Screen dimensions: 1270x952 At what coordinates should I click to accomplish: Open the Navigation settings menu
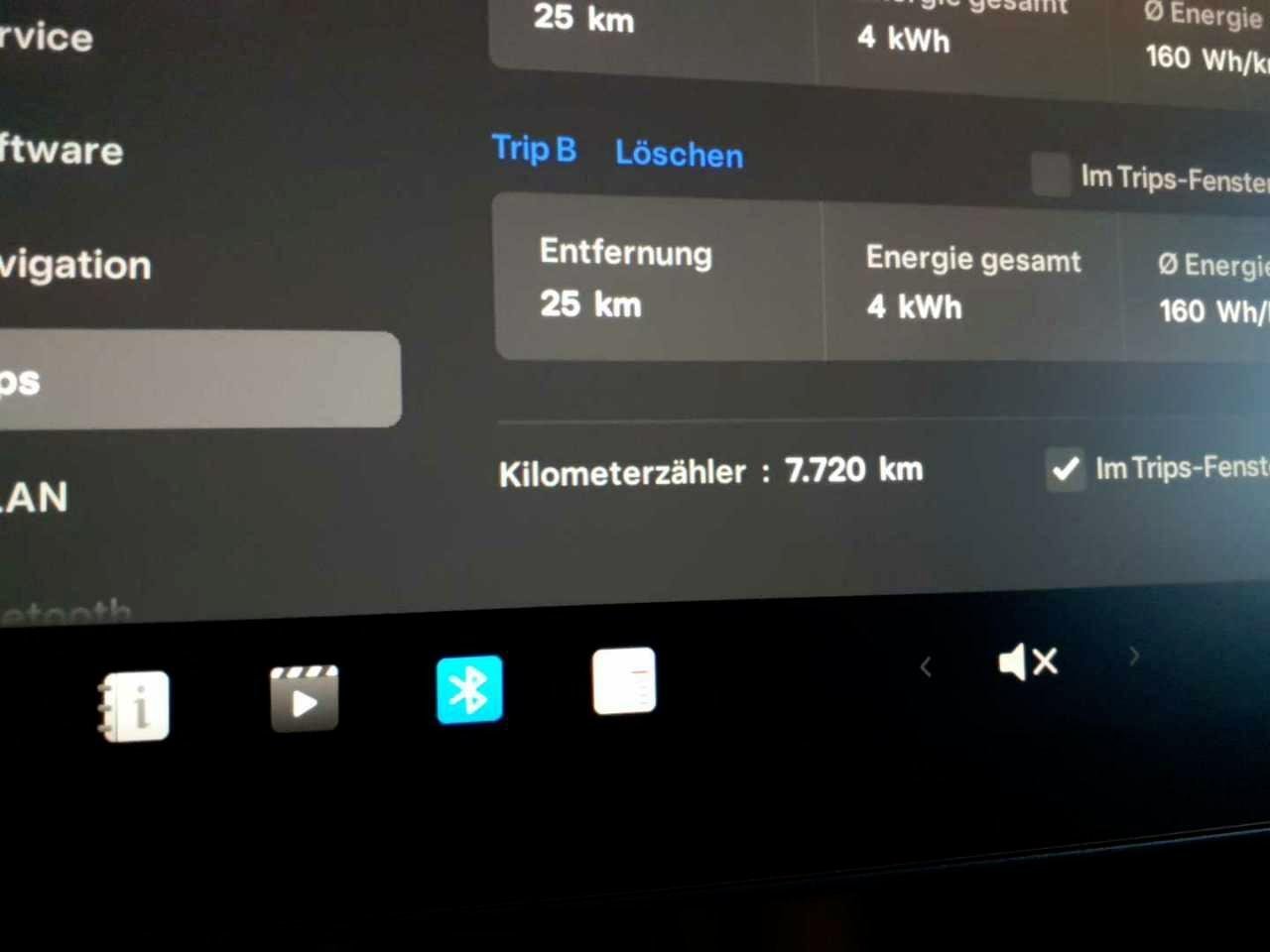pyautogui.click(x=75, y=266)
